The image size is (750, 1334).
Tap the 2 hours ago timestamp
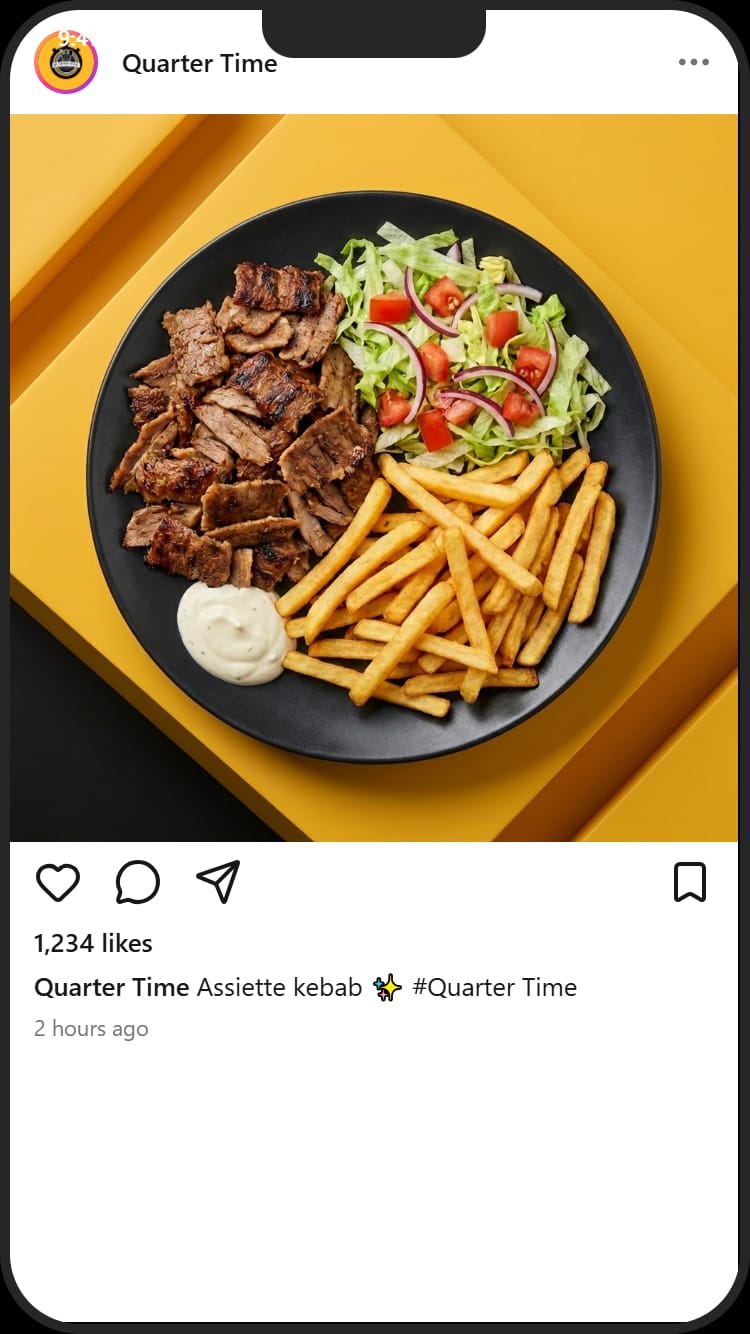[90, 1028]
